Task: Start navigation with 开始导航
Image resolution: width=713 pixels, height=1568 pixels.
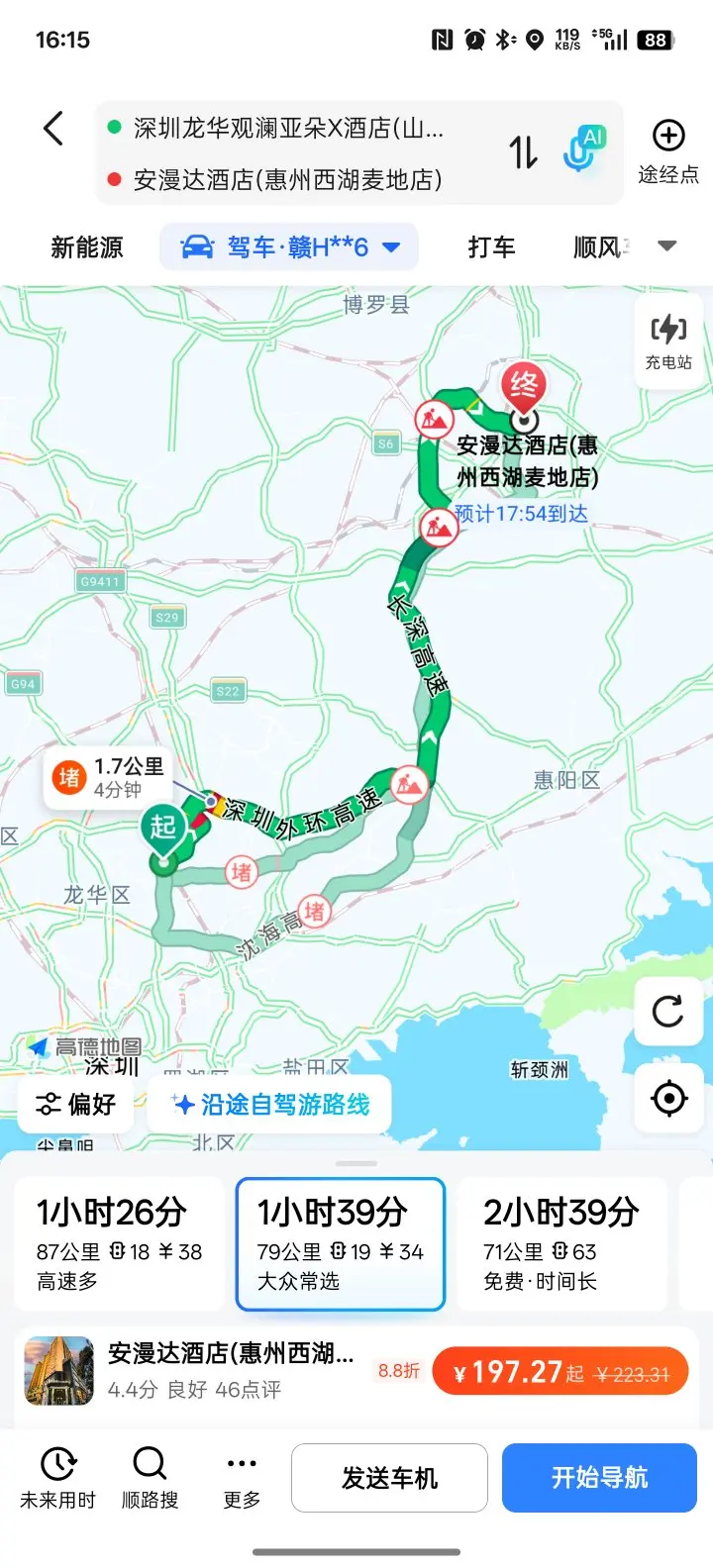Action: [599, 1478]
